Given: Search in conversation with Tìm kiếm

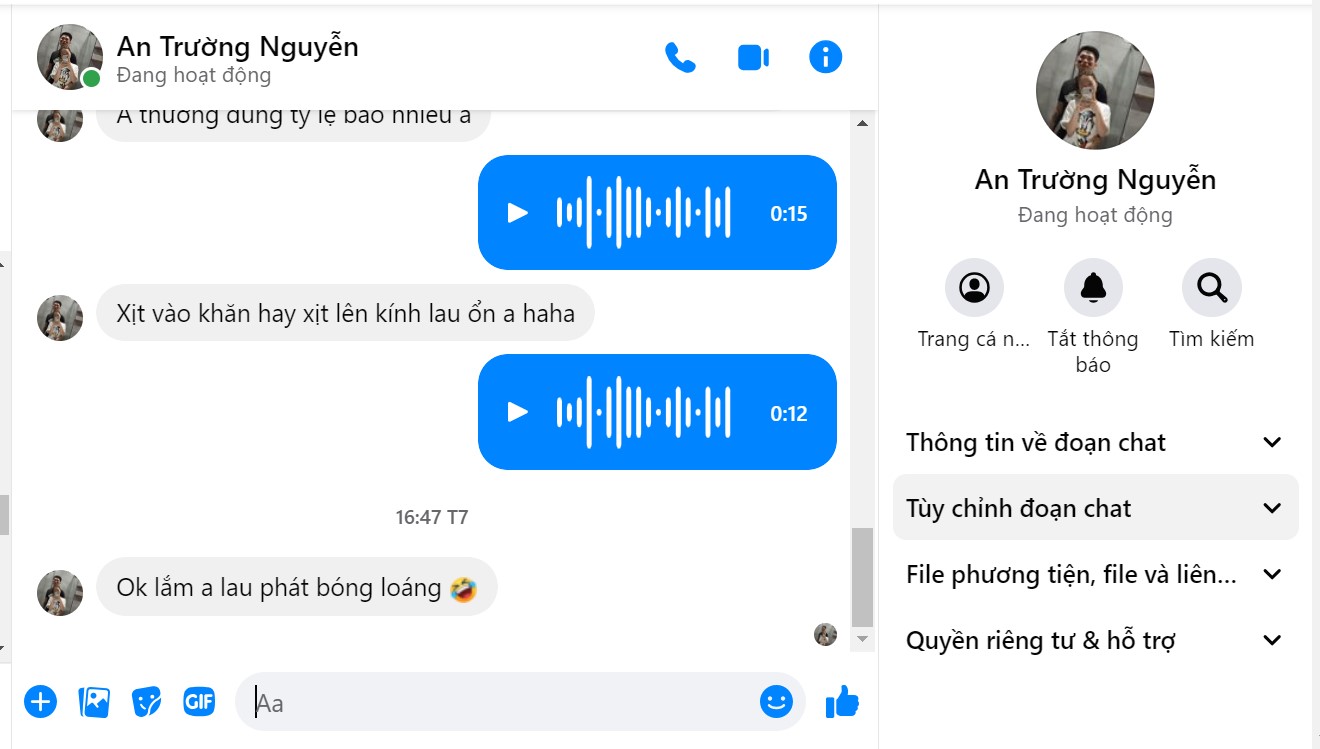Looking at the screenshot, I should pos(1212,288).
